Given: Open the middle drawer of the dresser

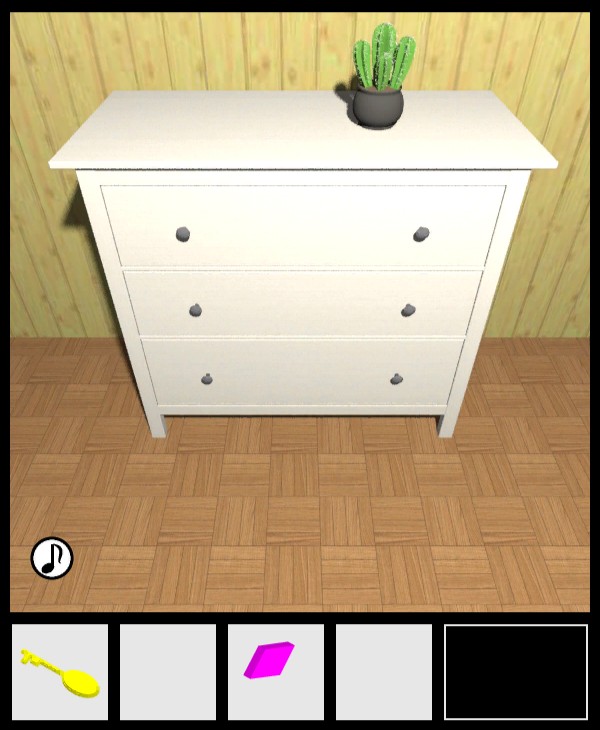Looking at the screenshot, I should [302, 304].
